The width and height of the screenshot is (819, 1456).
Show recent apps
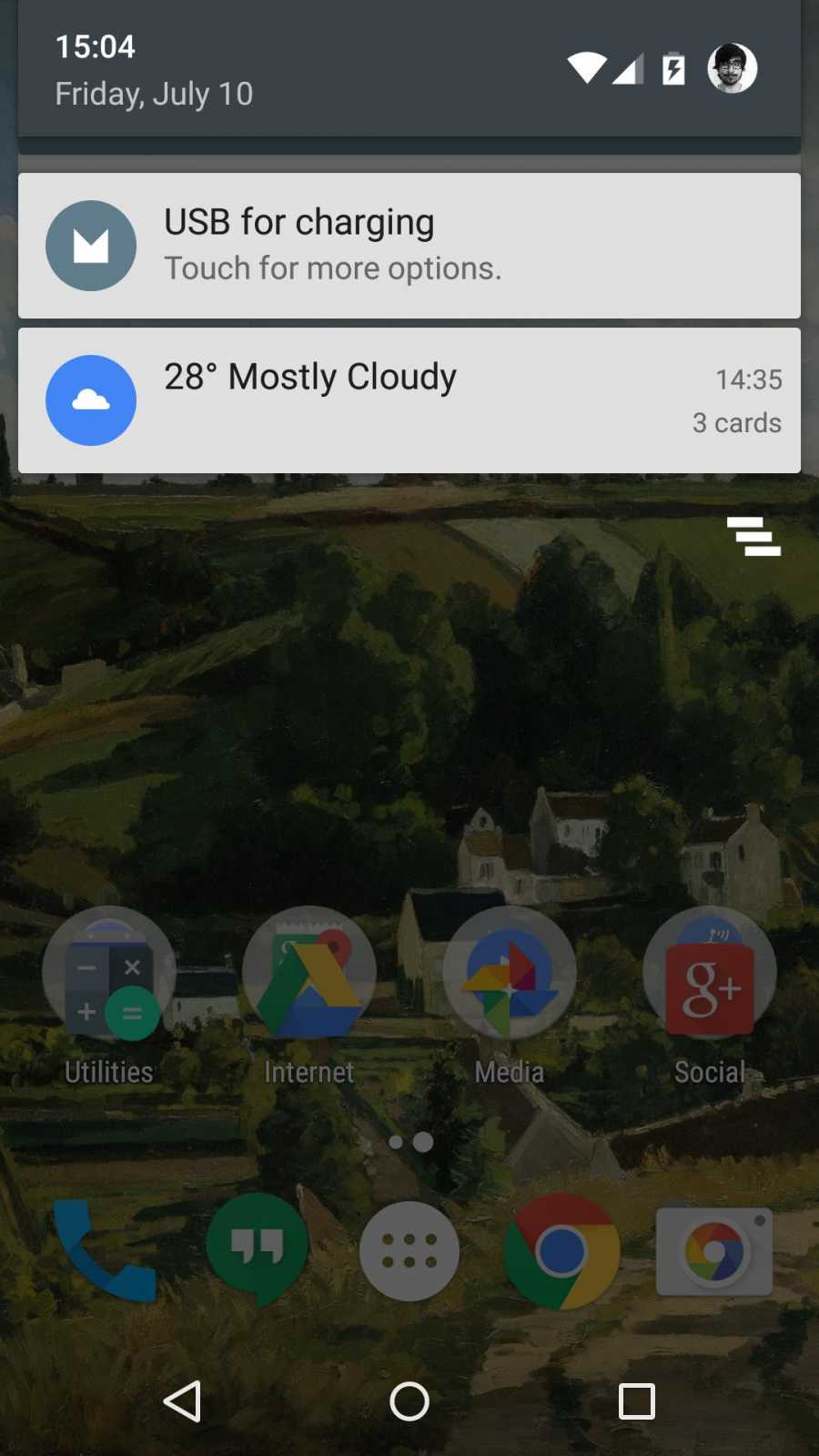637,1401
